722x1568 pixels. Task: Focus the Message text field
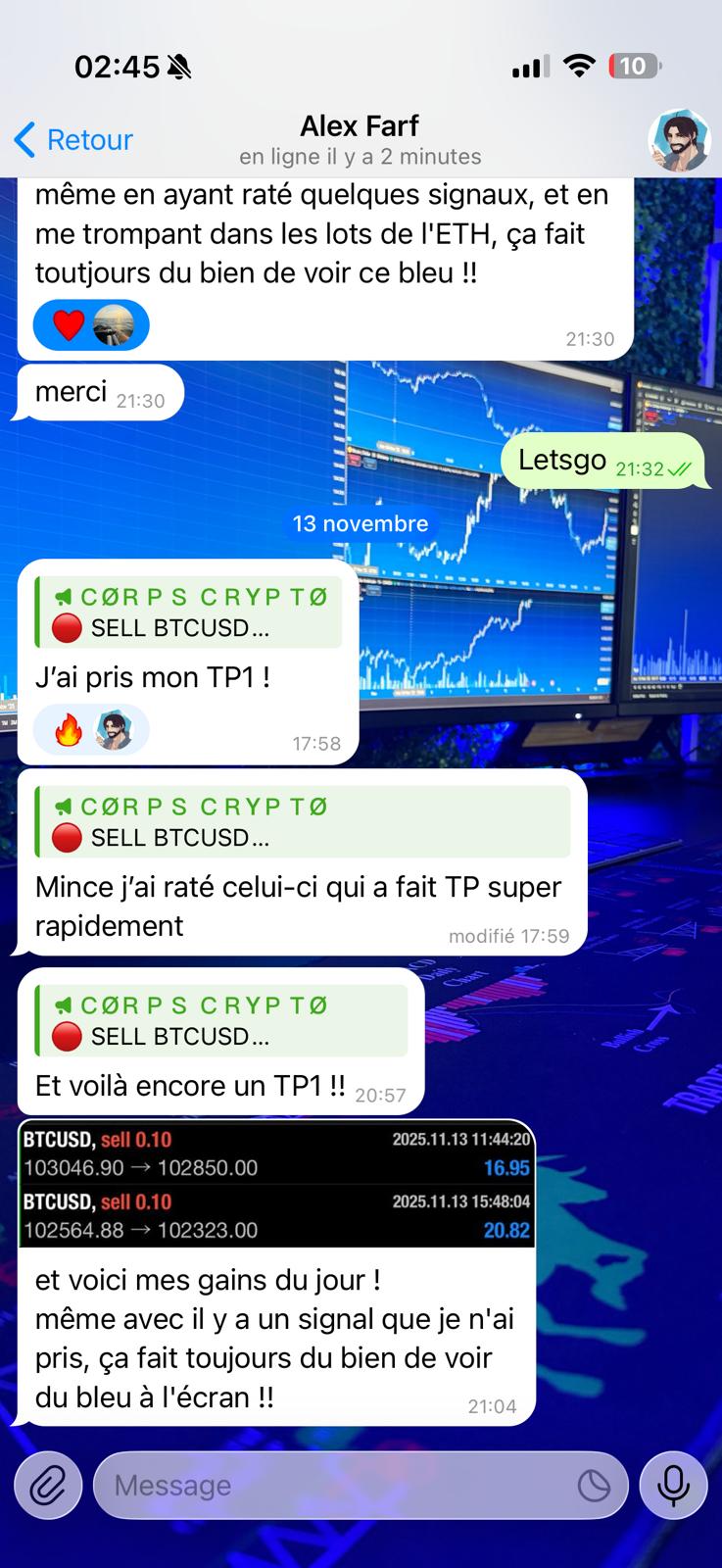point(333,1486)
